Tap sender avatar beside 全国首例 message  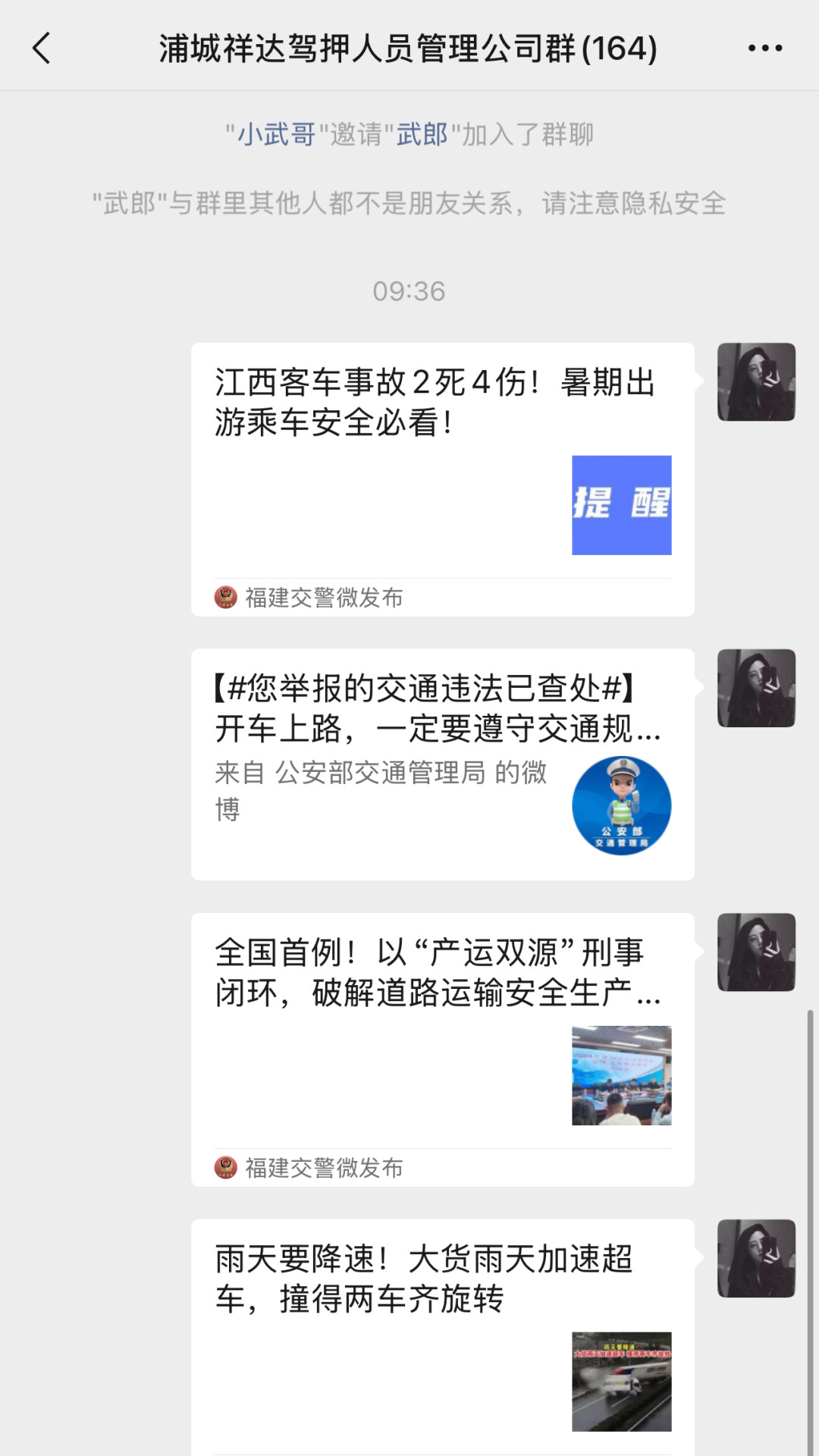756,952
